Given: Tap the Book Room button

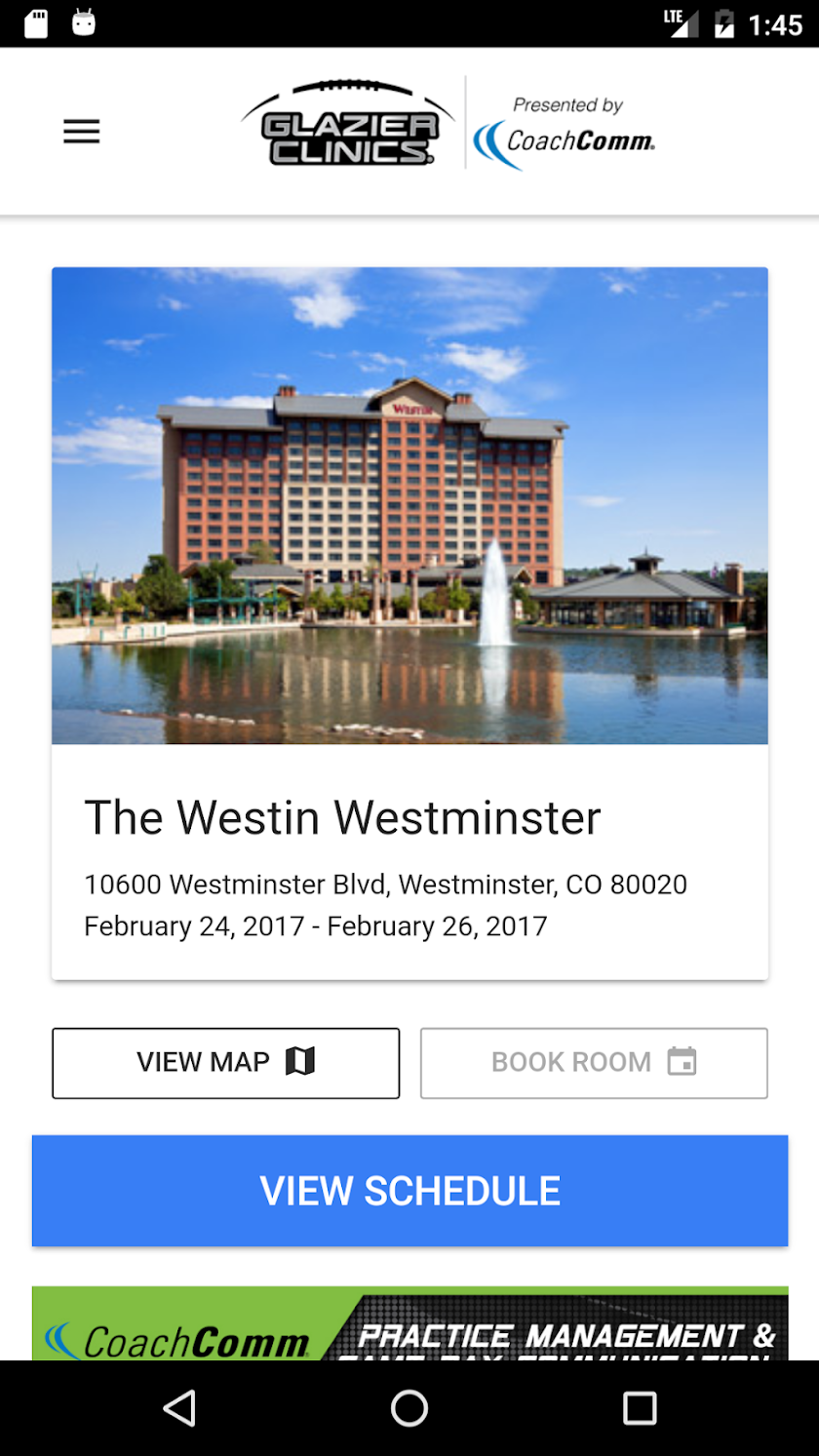Looking at the screenshot, I should (x=594, y=1062).
